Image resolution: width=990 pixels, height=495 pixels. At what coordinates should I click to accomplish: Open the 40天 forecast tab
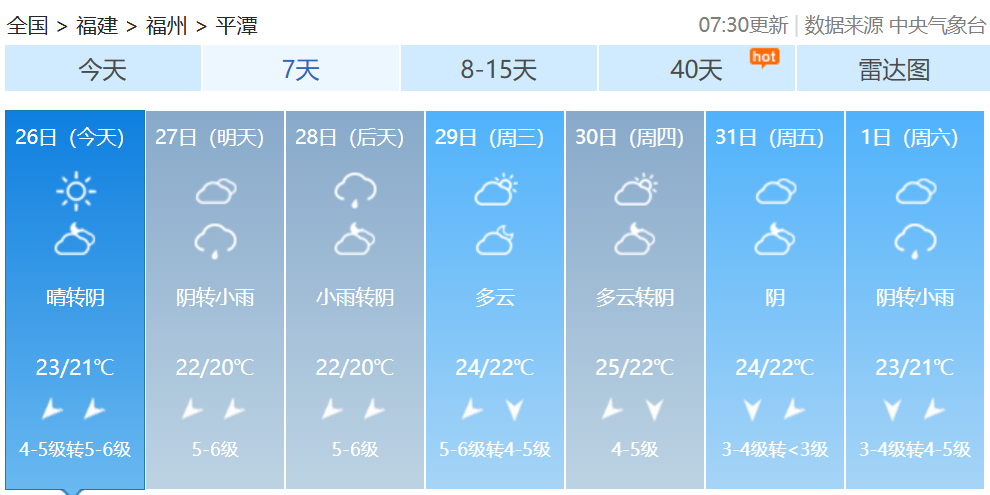(696, 69)
